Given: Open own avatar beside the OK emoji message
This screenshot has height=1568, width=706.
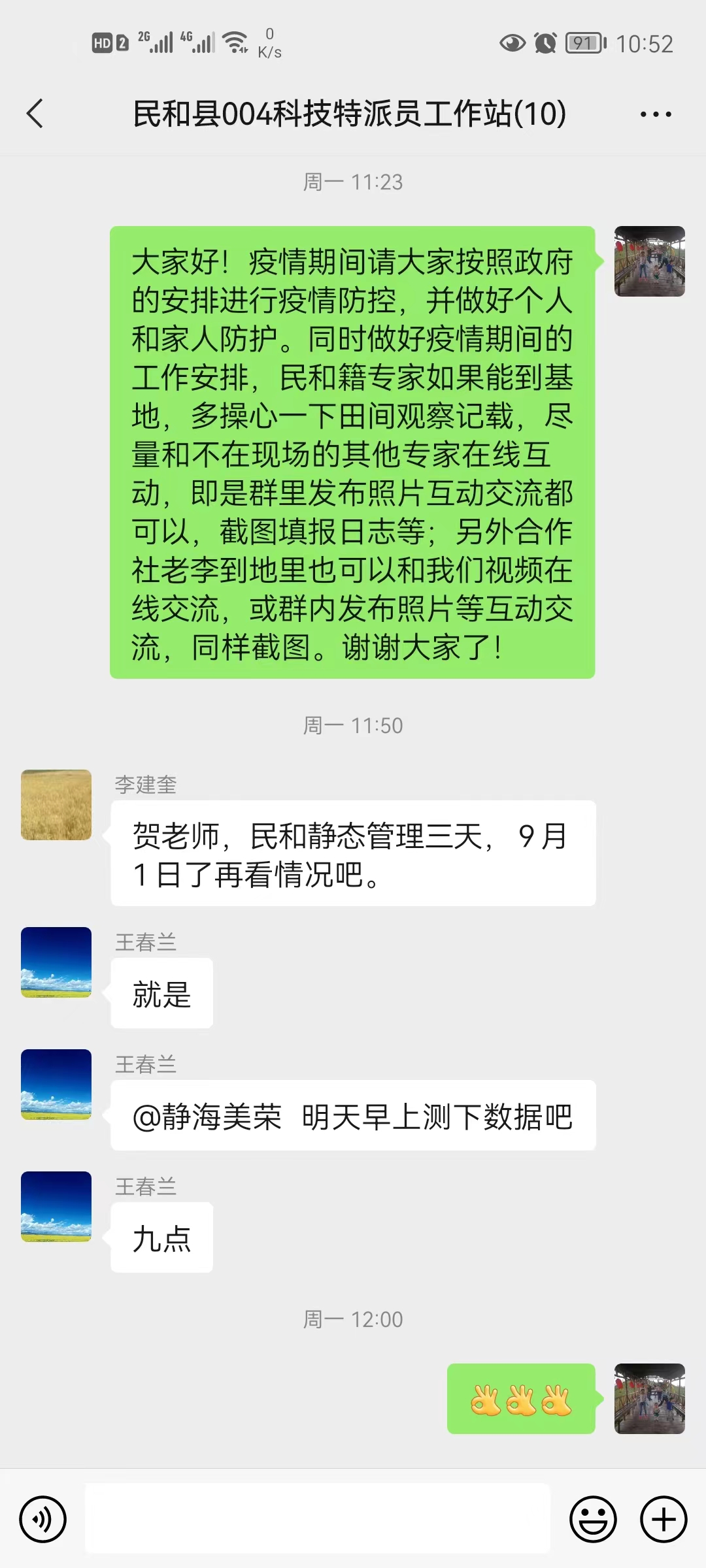Looking at the screenshot, I should [x=650, y=1399].
